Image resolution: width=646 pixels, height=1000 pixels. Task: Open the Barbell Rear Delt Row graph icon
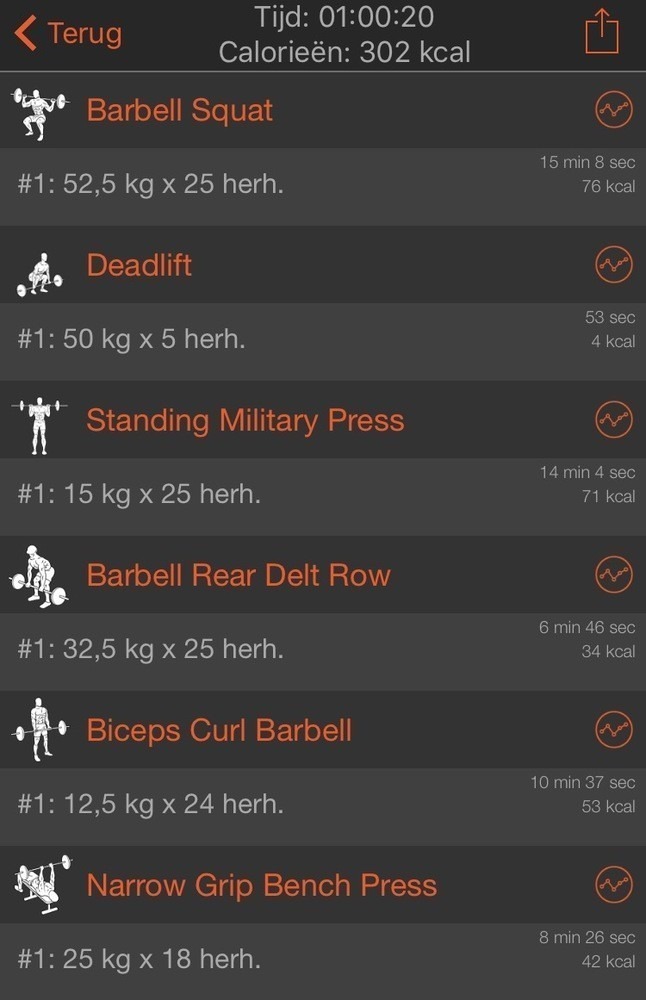tap(613, 575)
